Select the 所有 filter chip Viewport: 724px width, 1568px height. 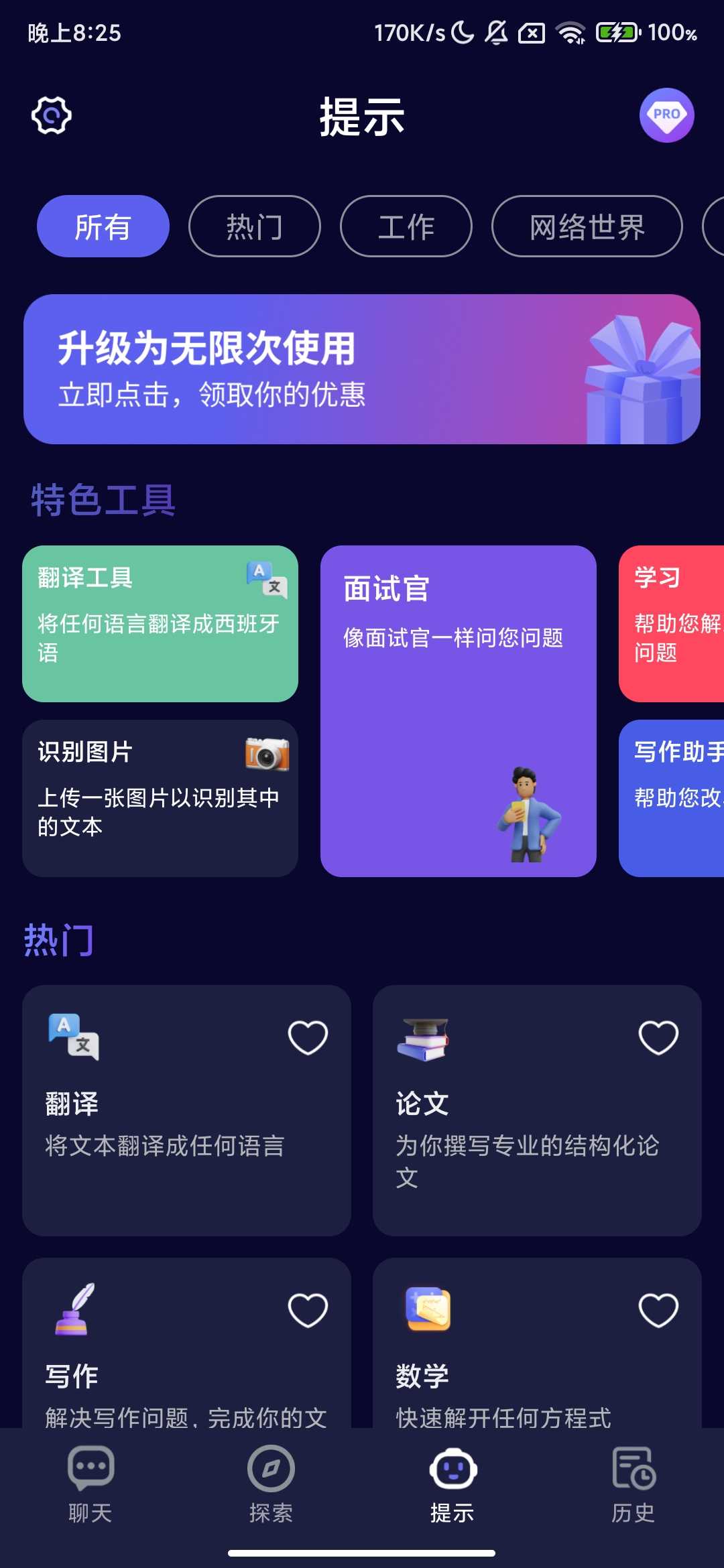click(x=103, y=226)
